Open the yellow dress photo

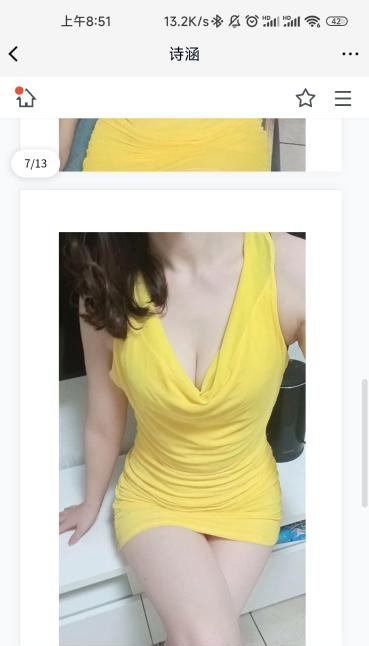tap(182, 439)
